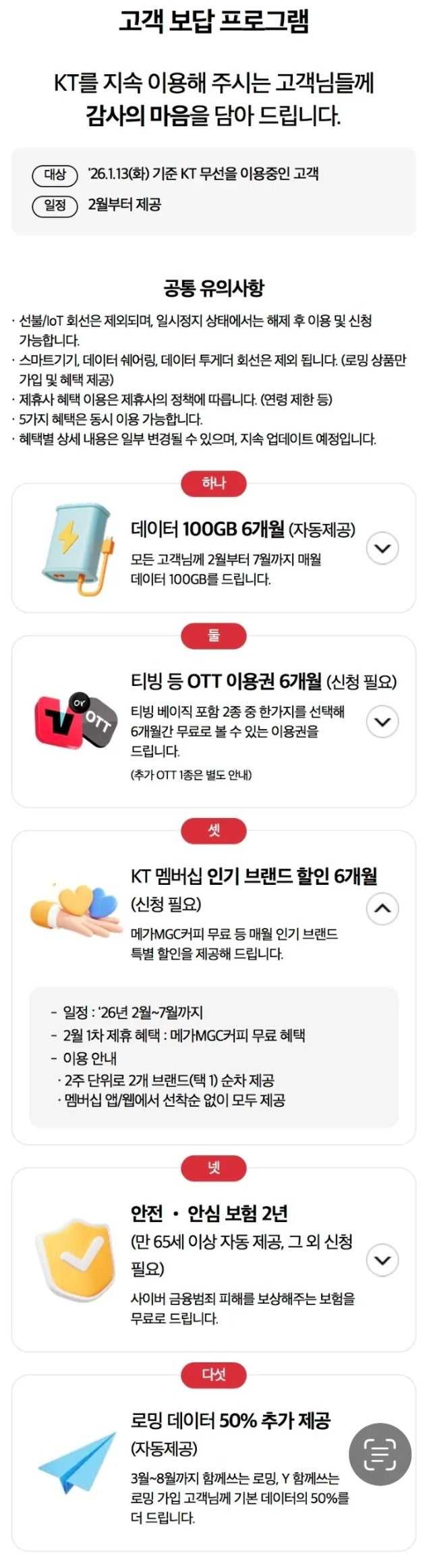Expand the 티빙 등 OTT 이용권 section

coord(382,722)
